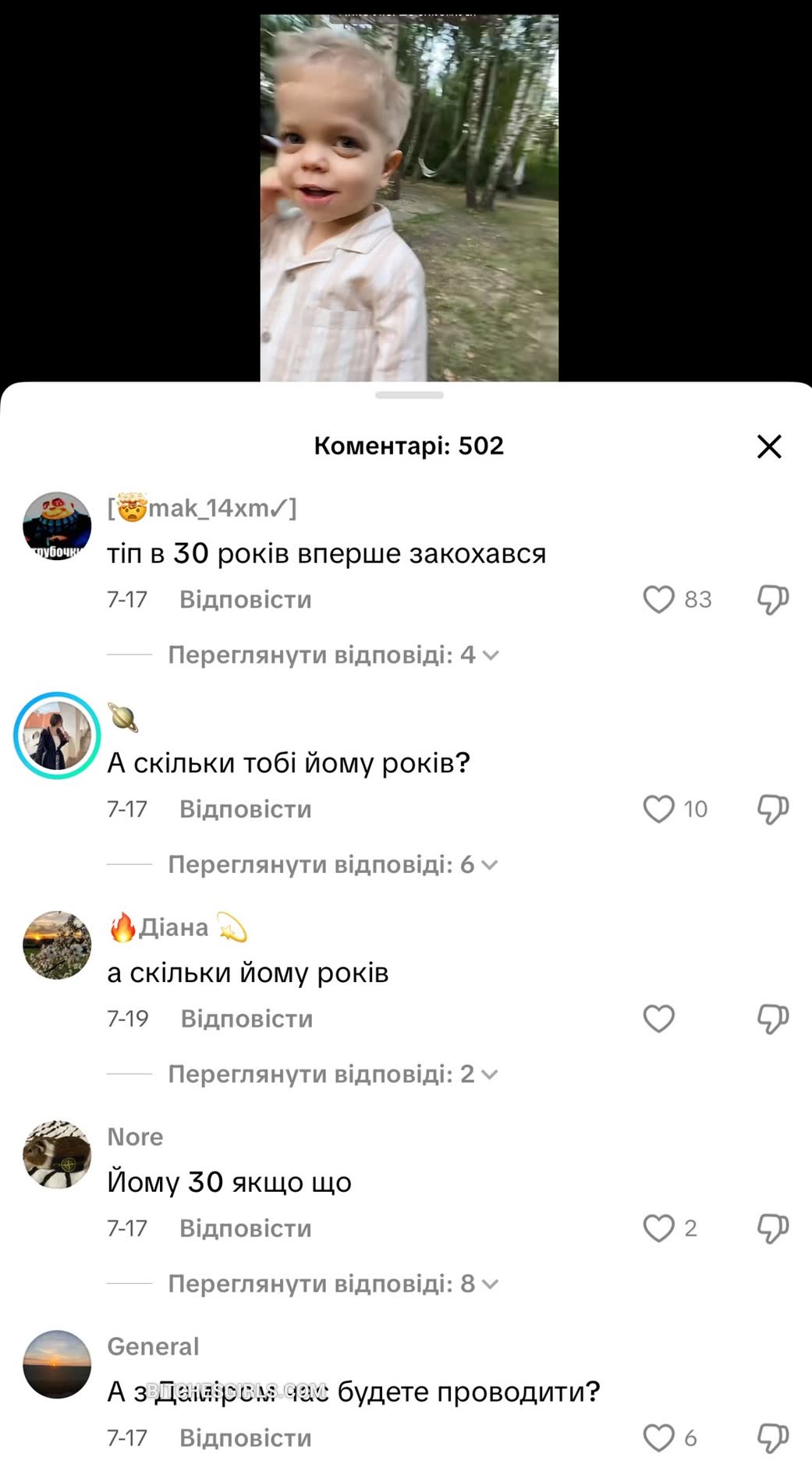View 2 replies under Діана's comment
The height and width of the screenshot is (1482, 812).
click(x=333, y=1074)
